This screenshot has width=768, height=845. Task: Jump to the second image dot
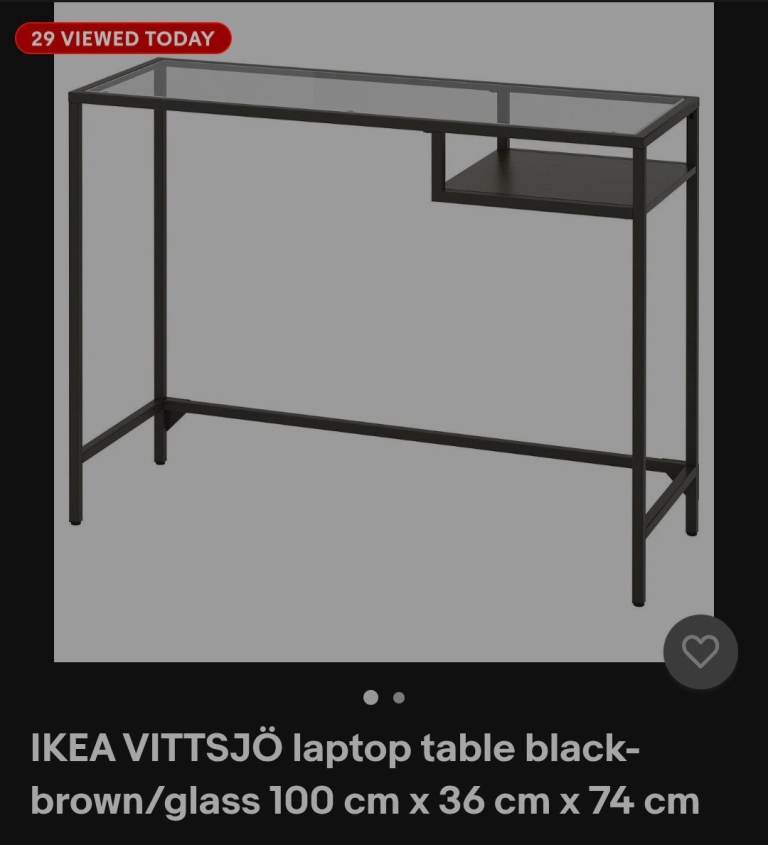click(399, 698)
